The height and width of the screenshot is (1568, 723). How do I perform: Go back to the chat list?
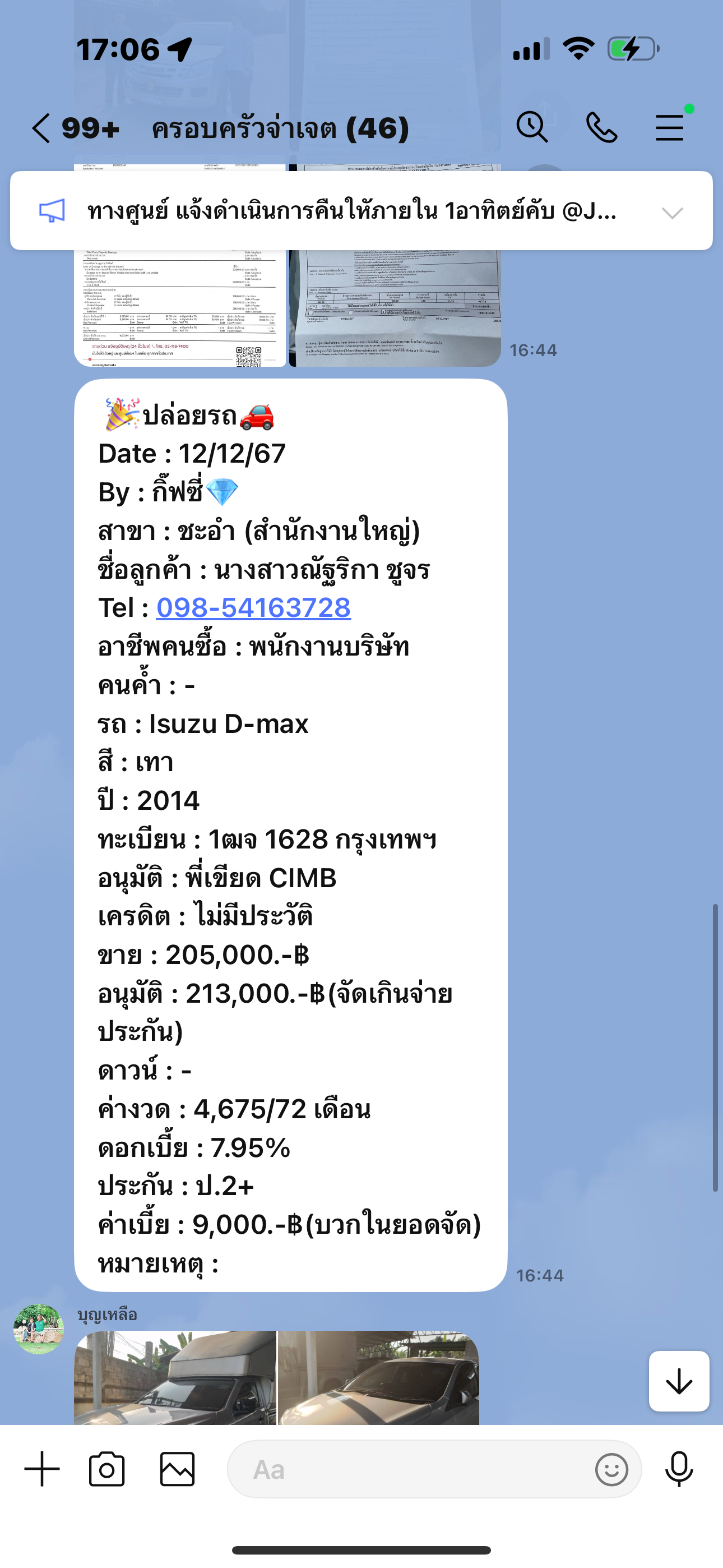(41, 128)
